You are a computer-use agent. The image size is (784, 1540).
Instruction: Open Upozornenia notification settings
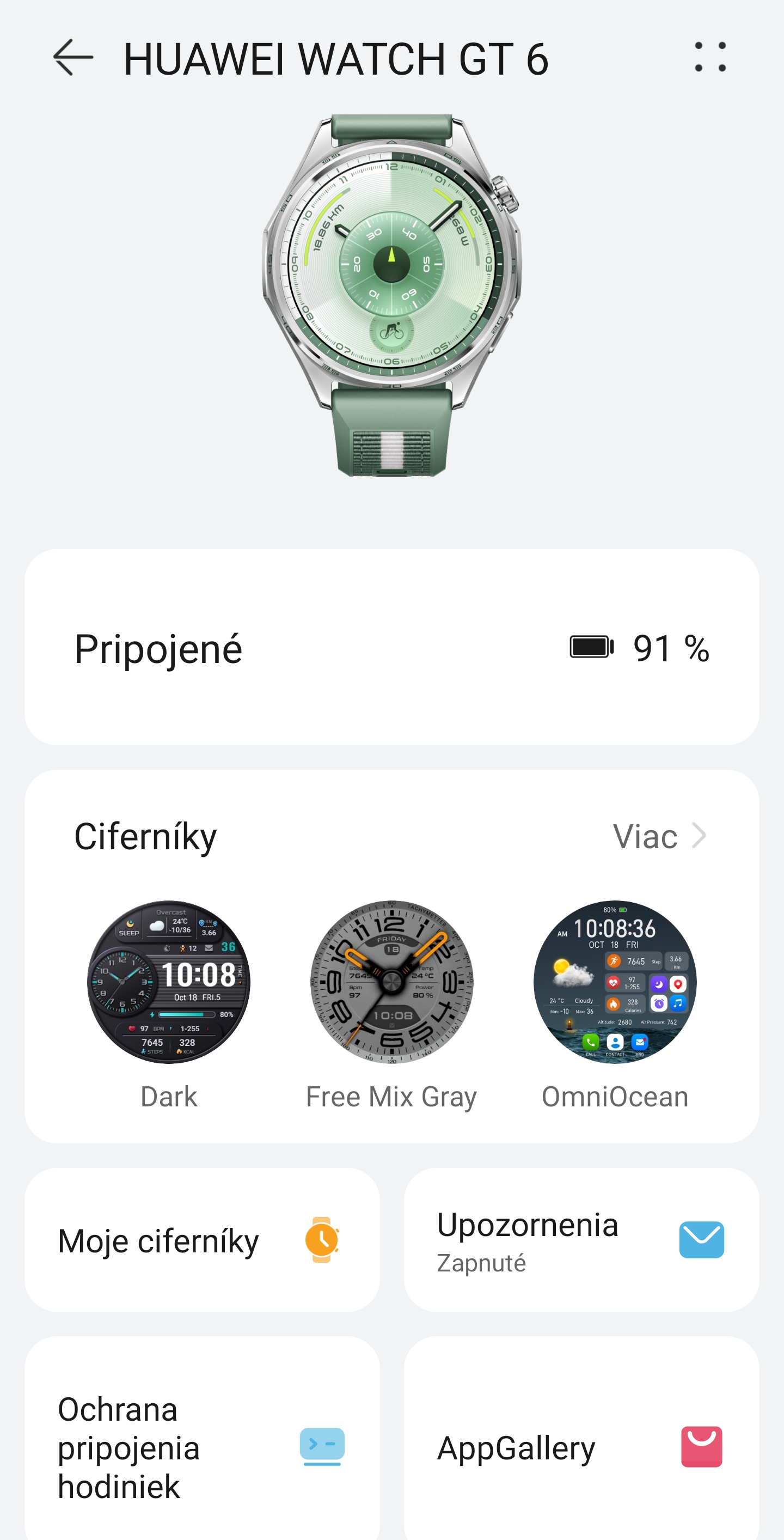coord(581,1240)
